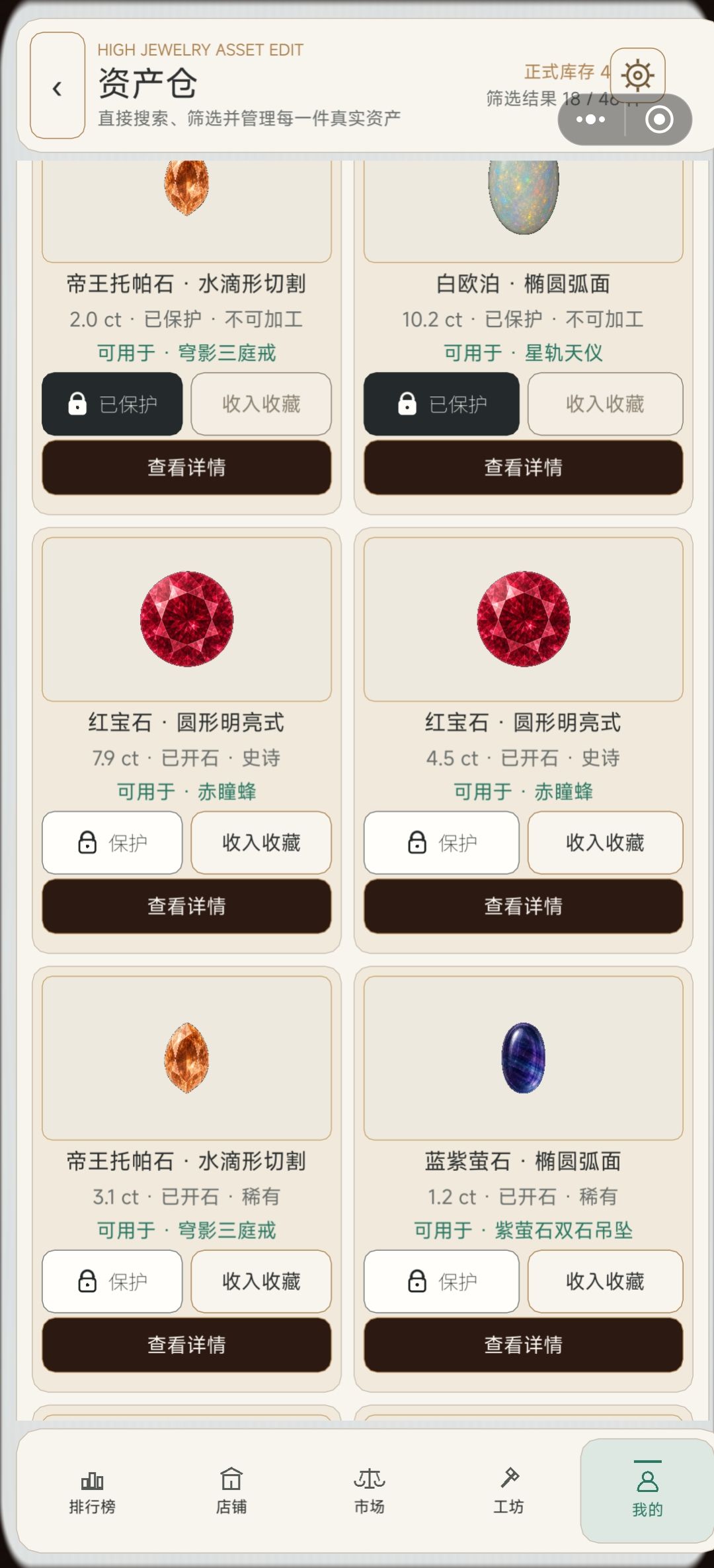Add 蓝紫萤石 椭圆弧面 to collection

[x=605, y=1281]
